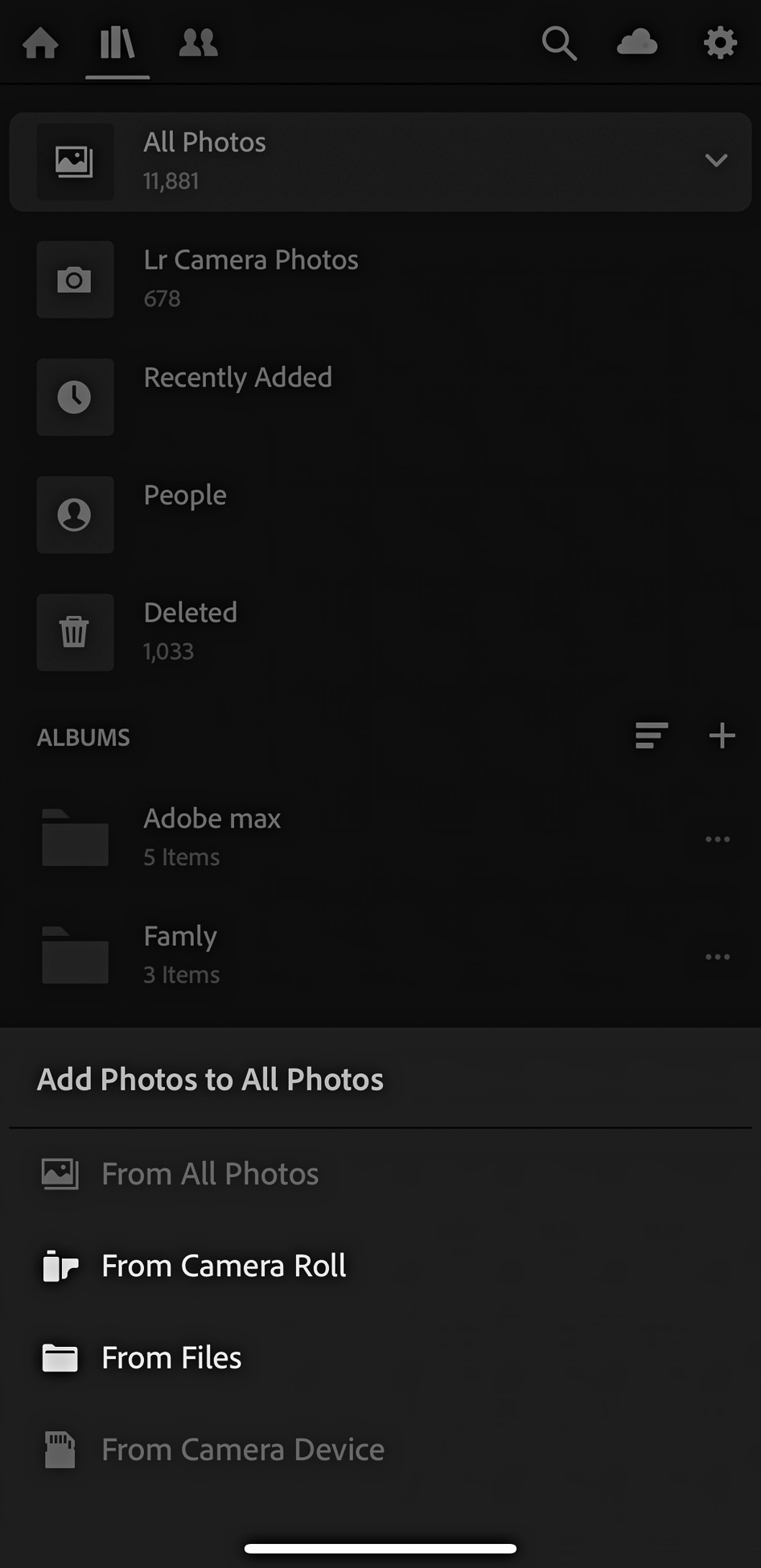Create new album with plus icon
The height and width of the screenshot is (1568, 761).
pyautogui.click(x=722, y=735)
